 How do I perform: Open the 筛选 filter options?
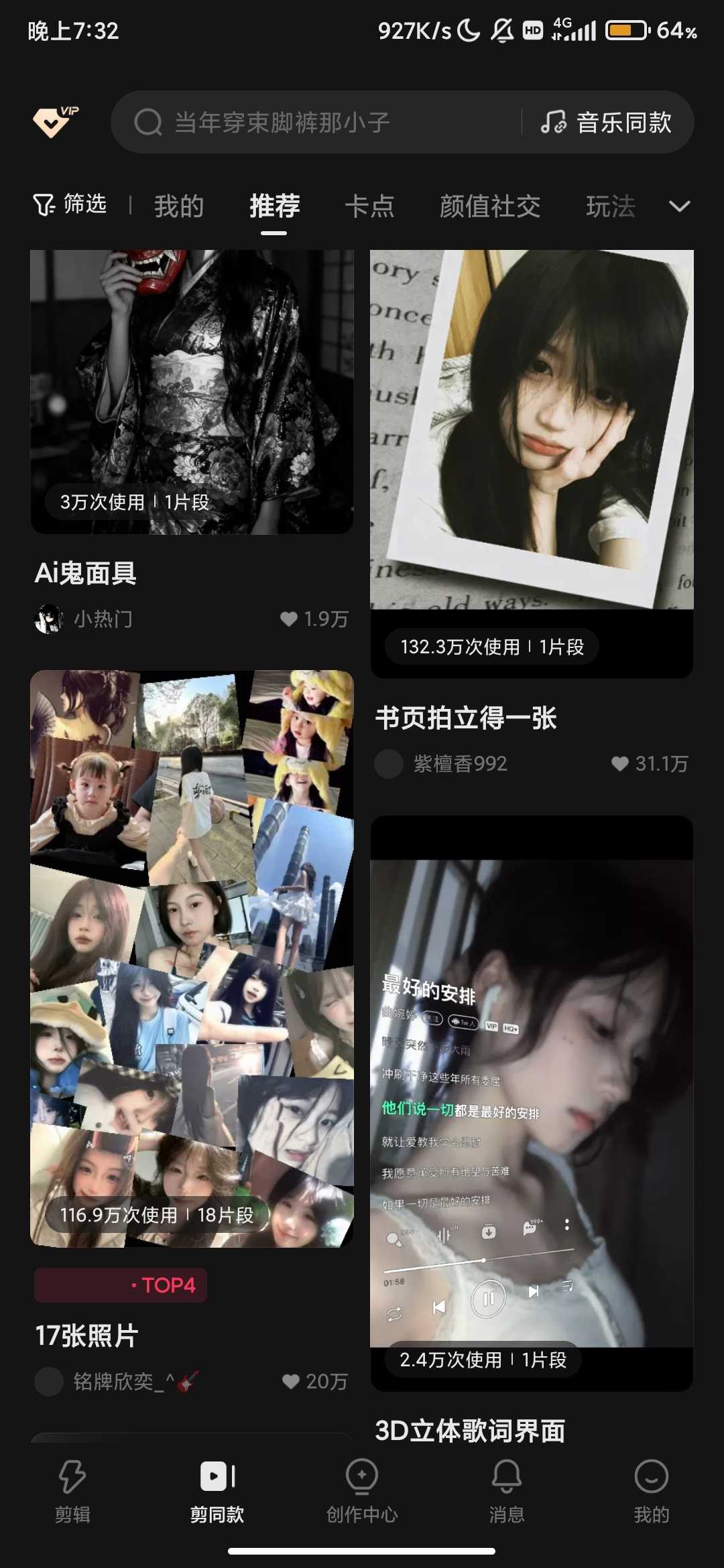[x=70, y=204]
